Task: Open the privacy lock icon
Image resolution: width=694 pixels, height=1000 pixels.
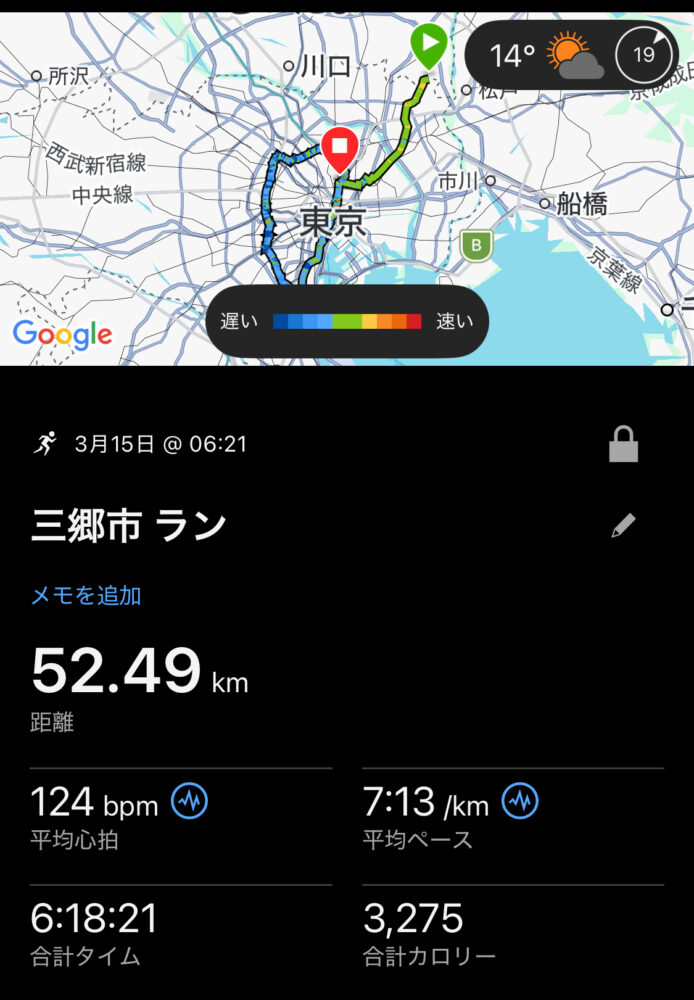Action: (x=623, y=445)
